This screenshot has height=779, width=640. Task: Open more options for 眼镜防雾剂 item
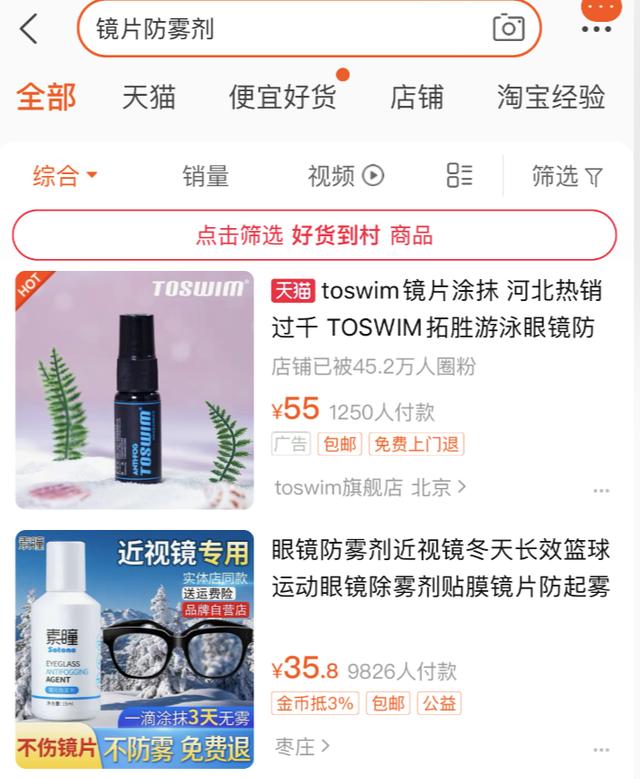click(x=601, y=749)
